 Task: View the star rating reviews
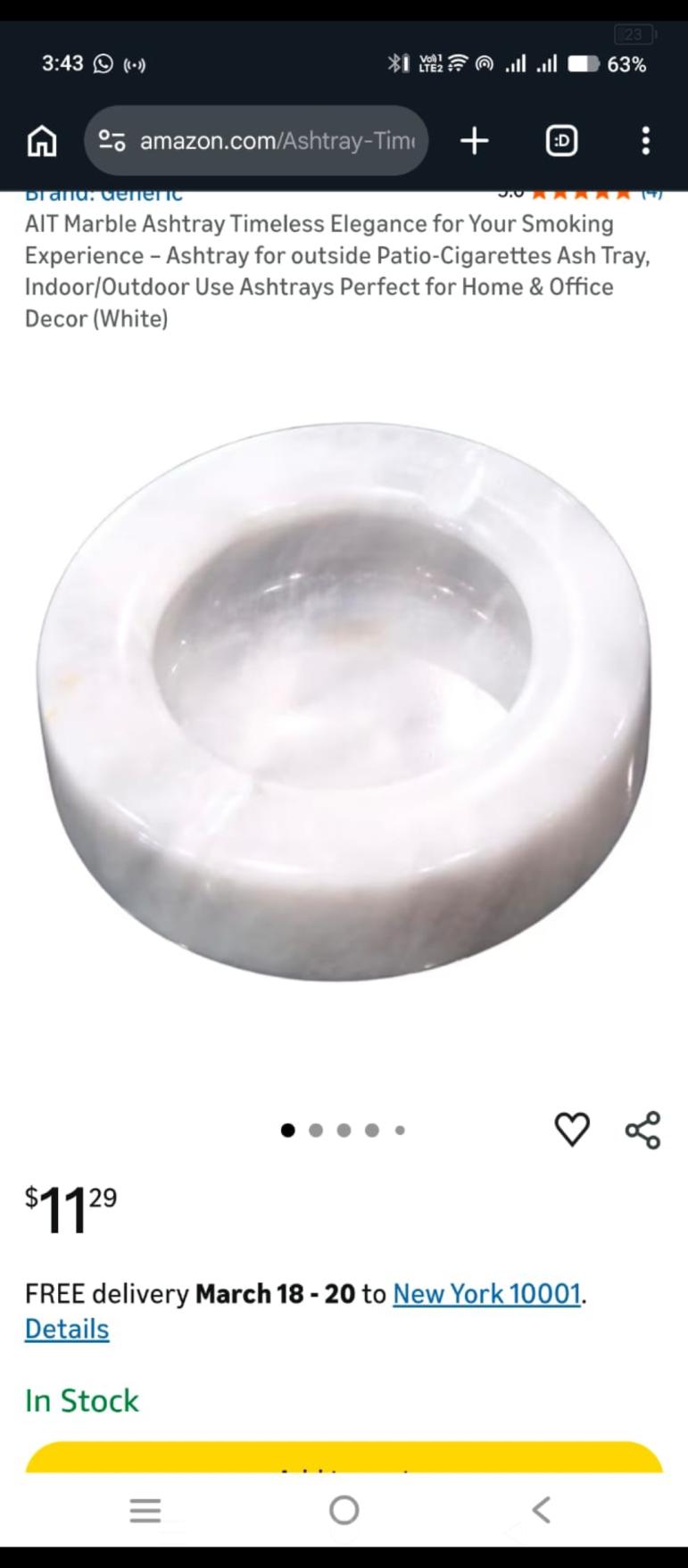point(580,194)
